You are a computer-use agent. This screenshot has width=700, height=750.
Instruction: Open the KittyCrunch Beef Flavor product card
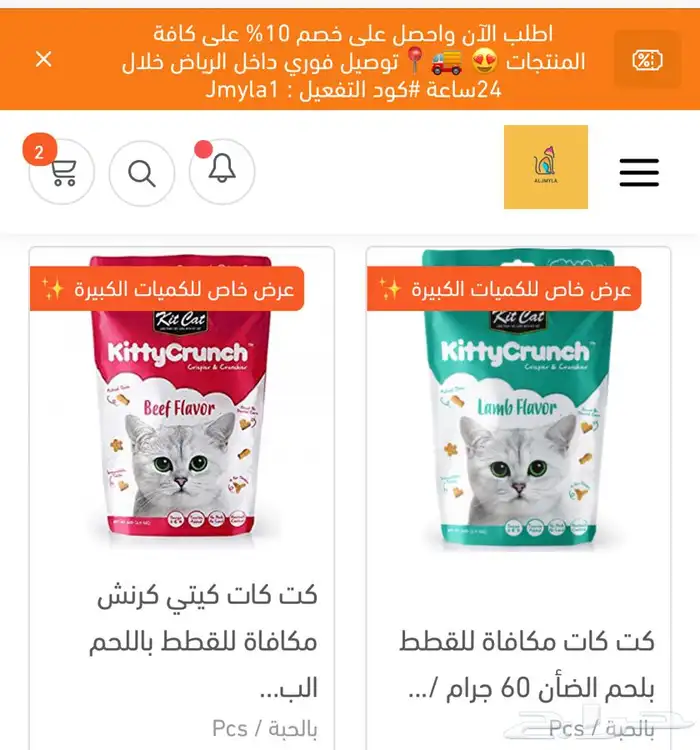[x=182, y=420]
